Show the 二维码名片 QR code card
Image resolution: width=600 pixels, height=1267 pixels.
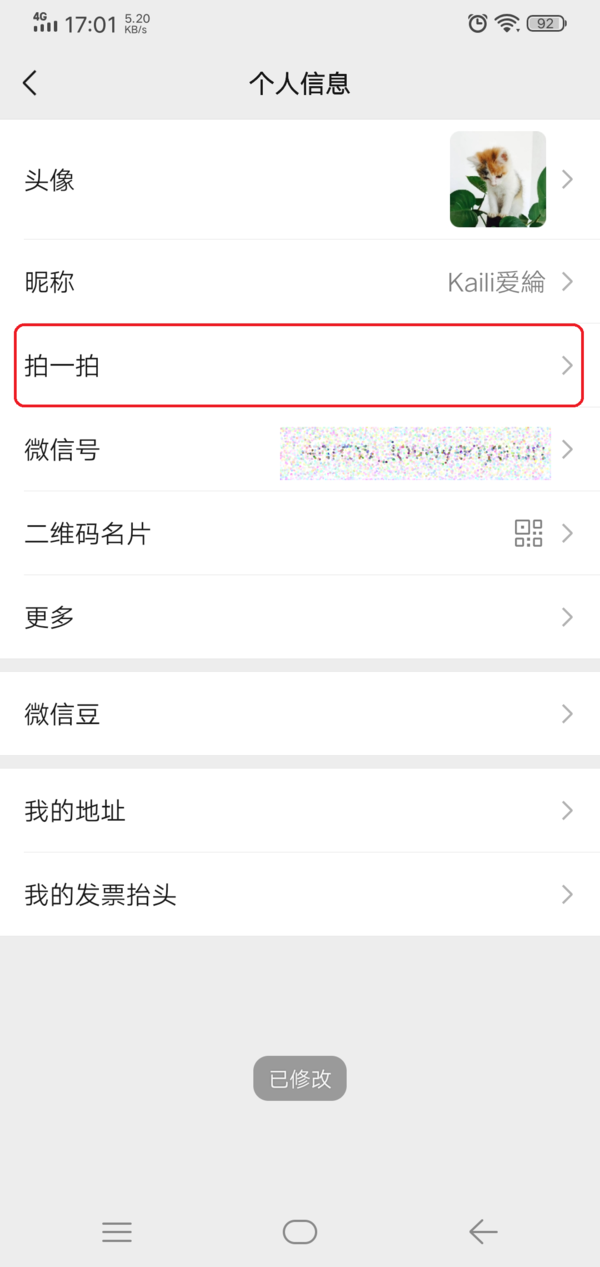(x=300, y=534)
